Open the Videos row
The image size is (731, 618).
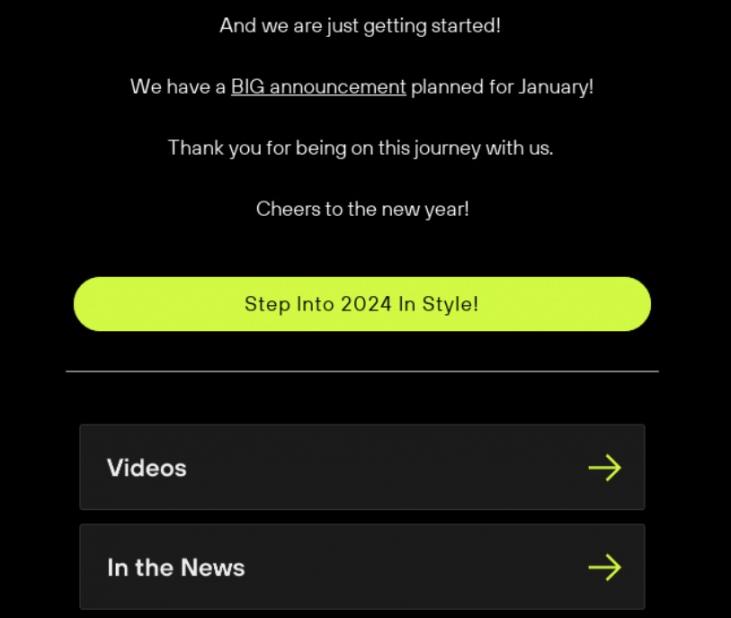coord(362,467)
